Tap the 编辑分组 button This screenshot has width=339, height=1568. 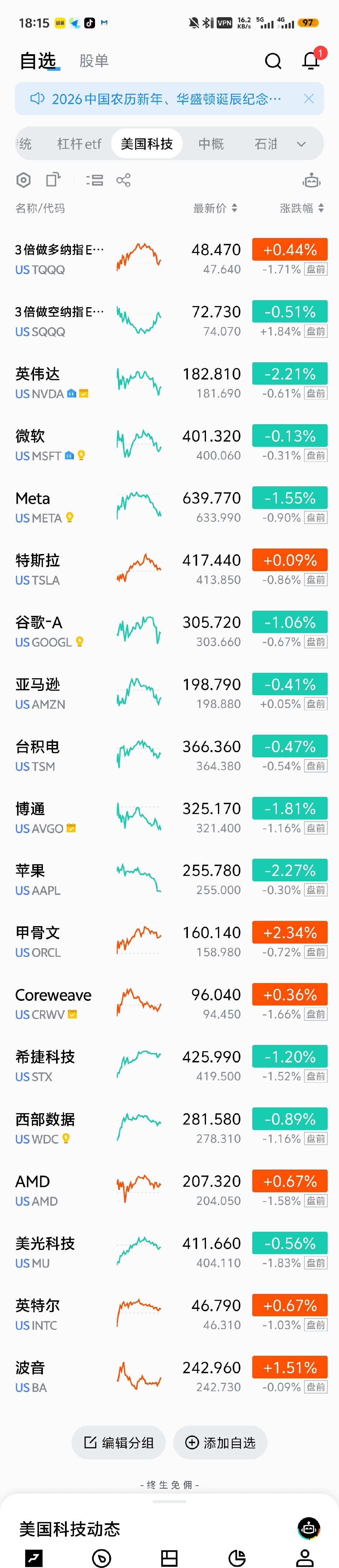point(119,1442)
